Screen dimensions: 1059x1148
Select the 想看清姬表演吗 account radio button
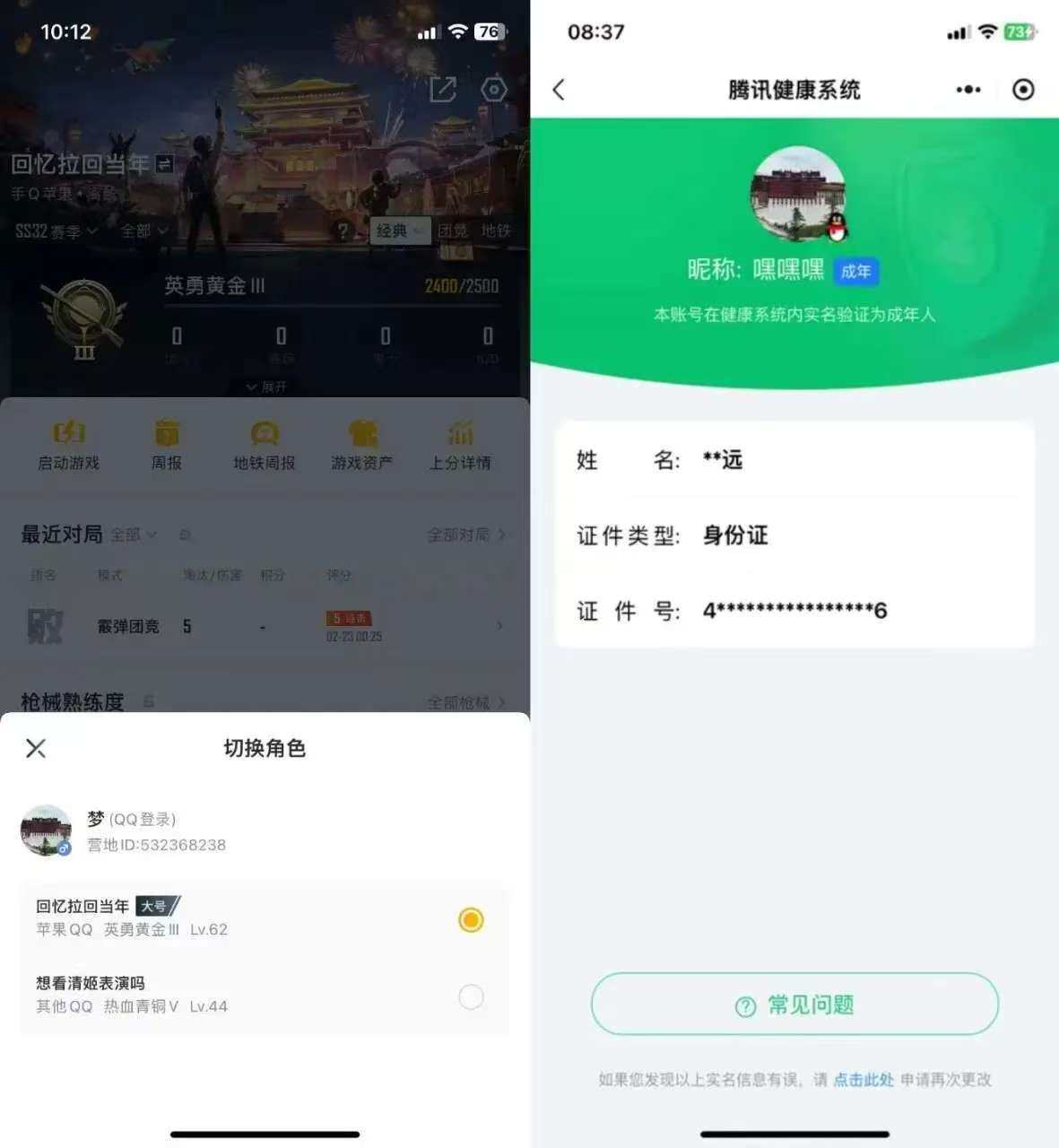pos(470,997)
